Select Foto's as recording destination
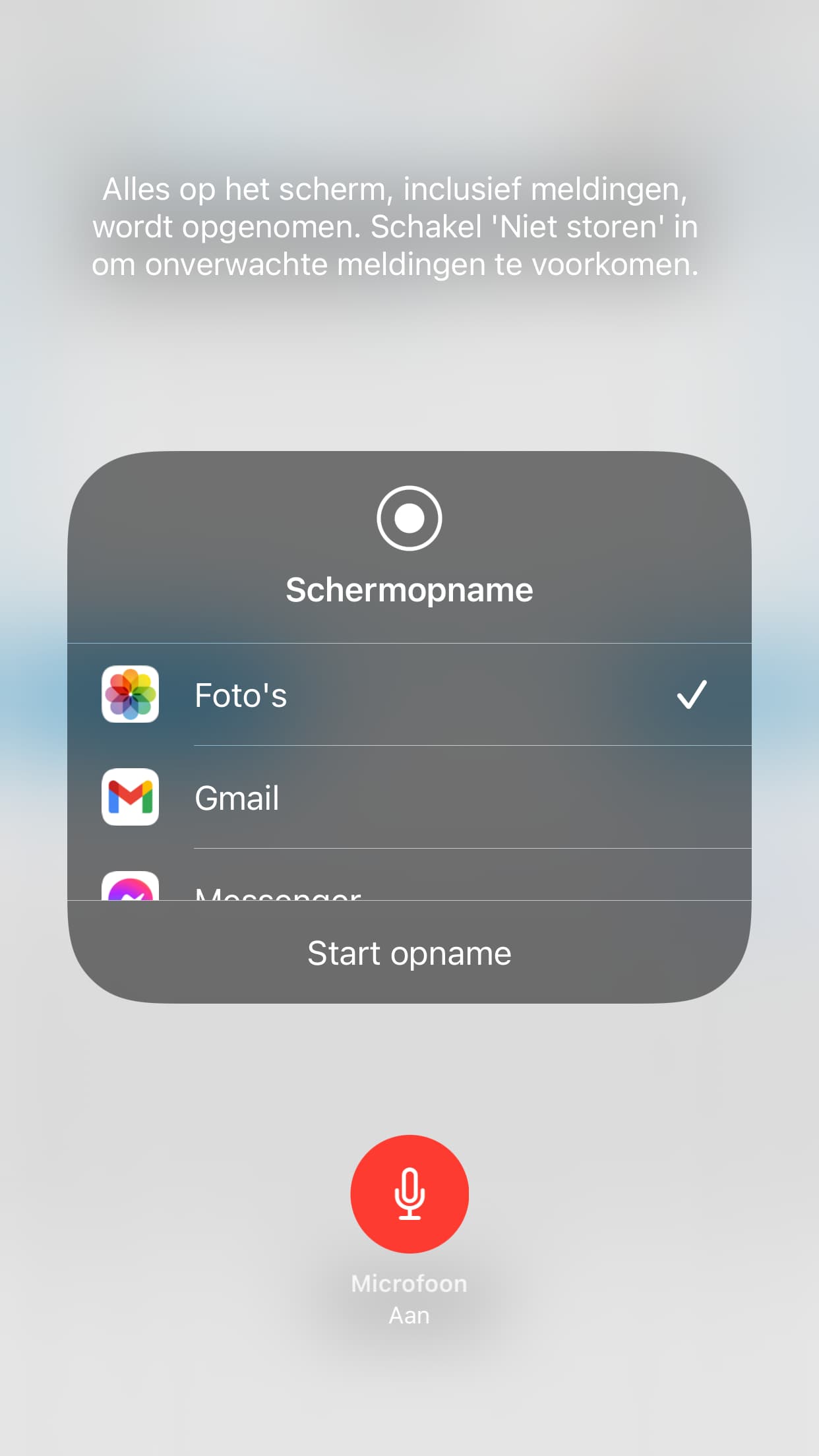The height and width of the screenshot is (1456, 819). tap(409, 694)
